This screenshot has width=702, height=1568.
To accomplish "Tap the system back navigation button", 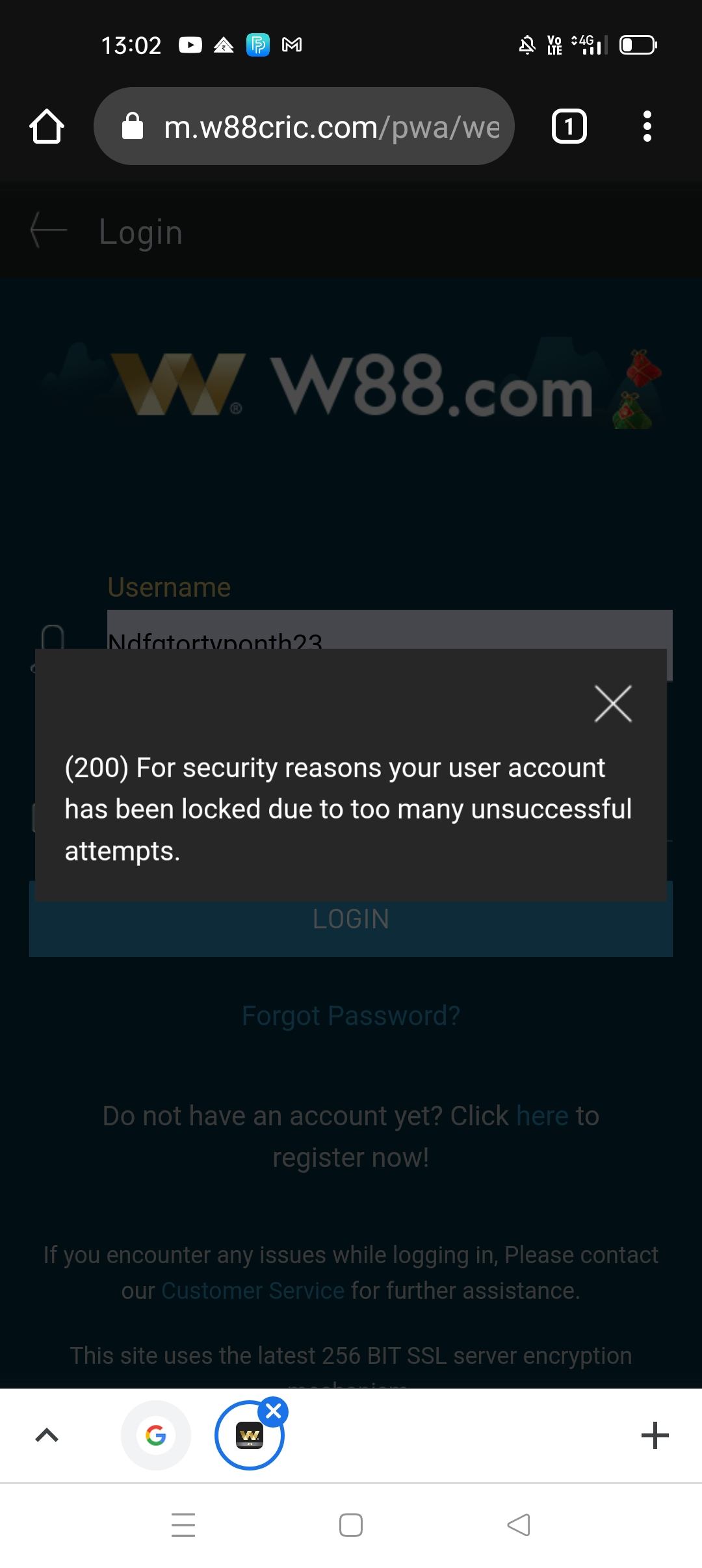I will (x=519, y=1525).
